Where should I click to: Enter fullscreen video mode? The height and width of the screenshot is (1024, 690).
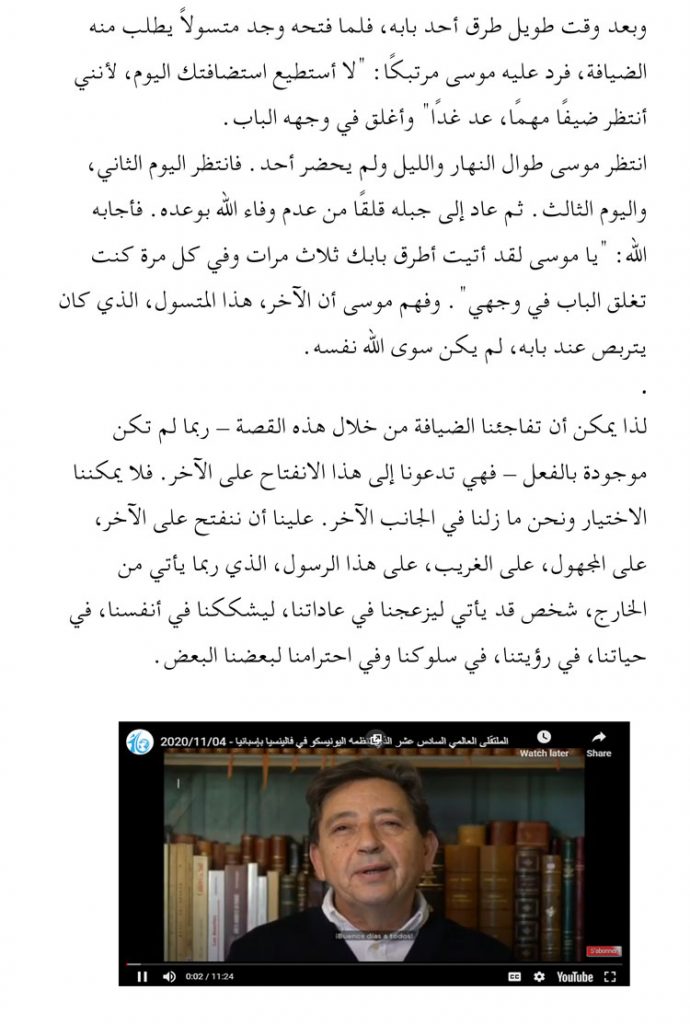pos(611,976)
